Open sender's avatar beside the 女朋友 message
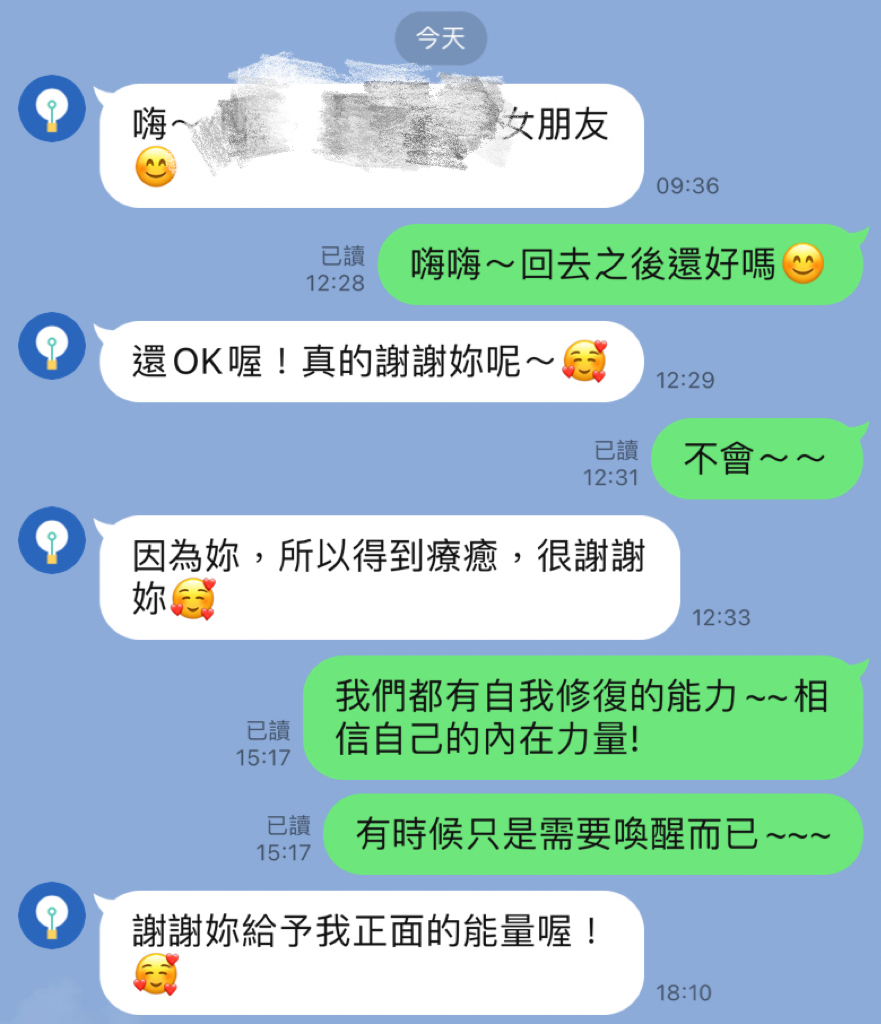 click(52, 108)
